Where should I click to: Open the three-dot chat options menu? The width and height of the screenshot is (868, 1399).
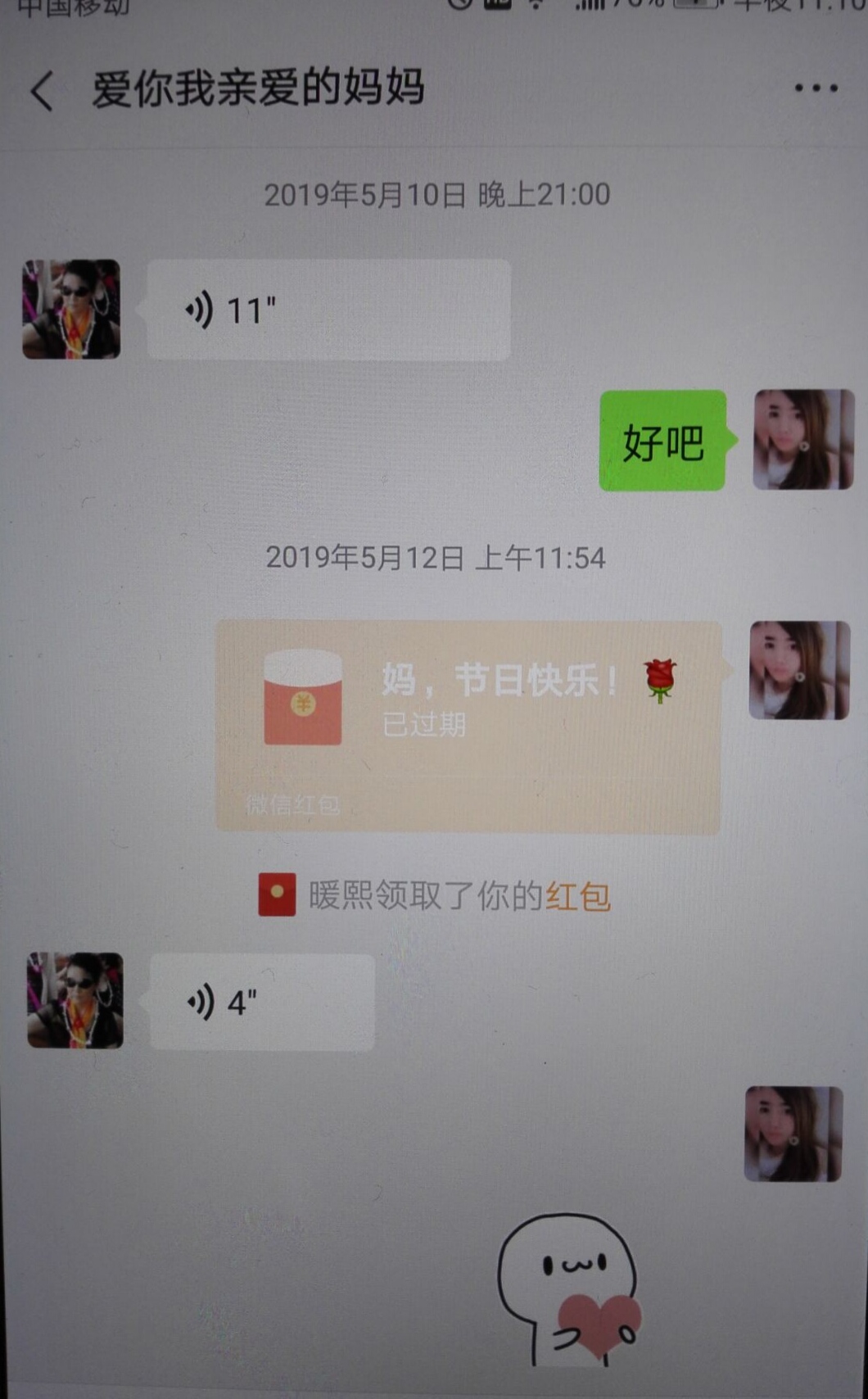(x=816, y=88)
